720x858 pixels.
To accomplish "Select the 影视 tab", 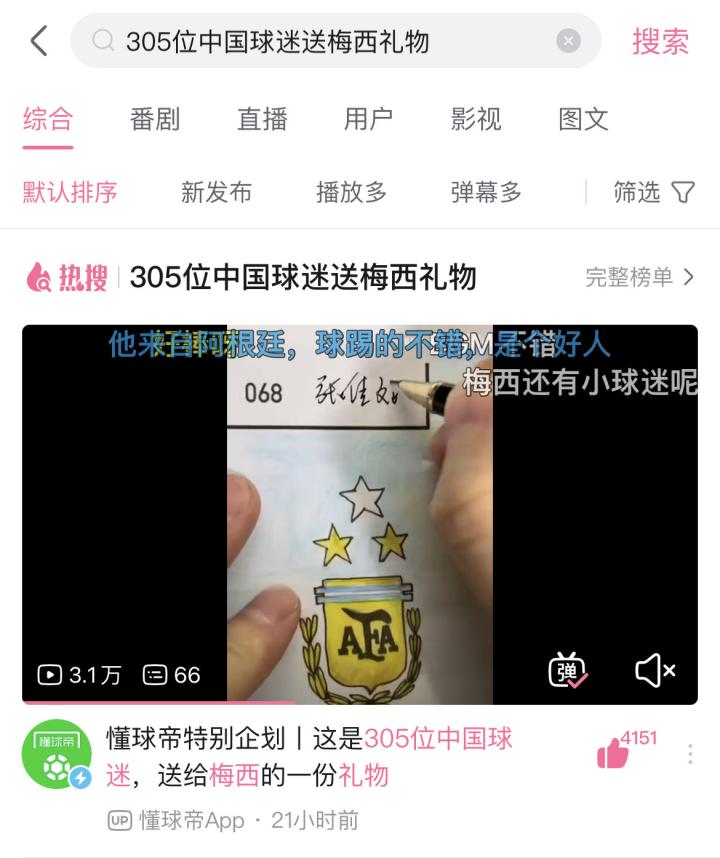I will (476, 119).
